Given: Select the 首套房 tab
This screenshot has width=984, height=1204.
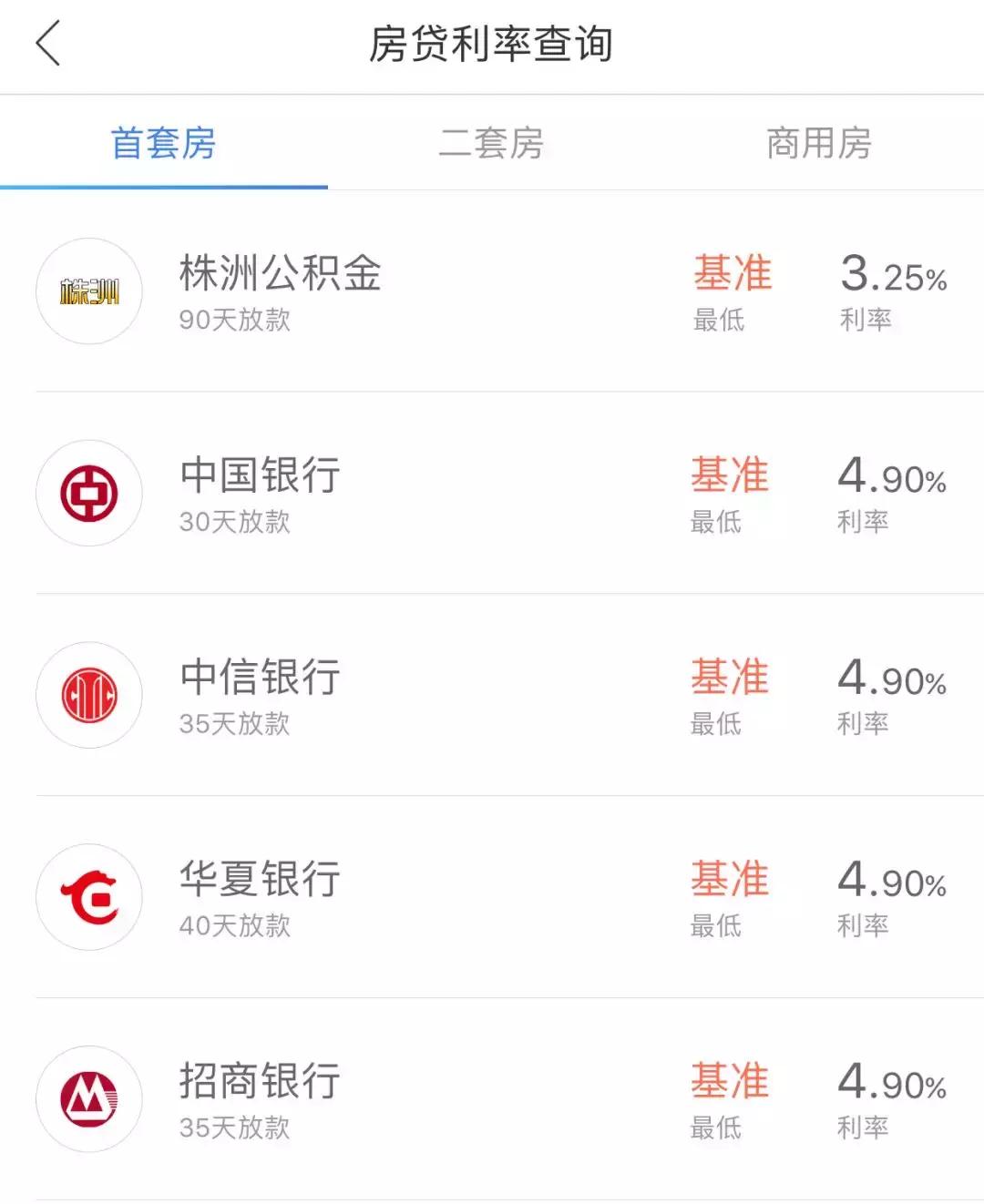Looking at the screenshot, I should tap(162, 144).
